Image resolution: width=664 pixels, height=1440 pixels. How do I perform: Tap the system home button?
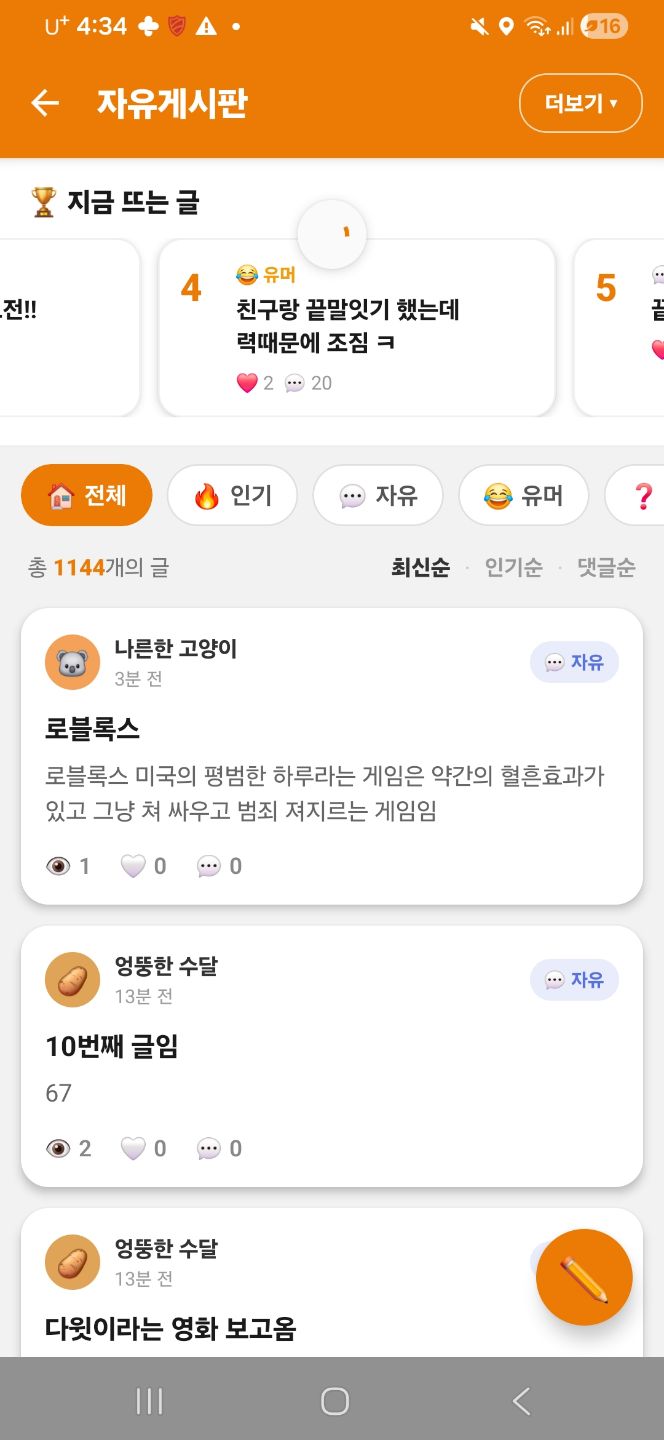335,1401
